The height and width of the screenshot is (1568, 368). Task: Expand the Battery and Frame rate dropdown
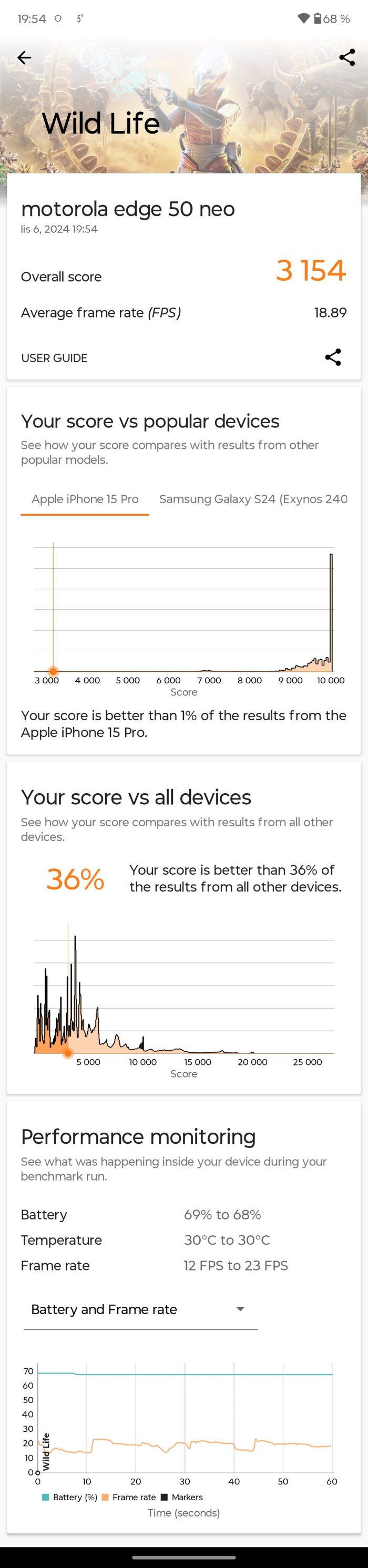click(x=140, y=1309)
